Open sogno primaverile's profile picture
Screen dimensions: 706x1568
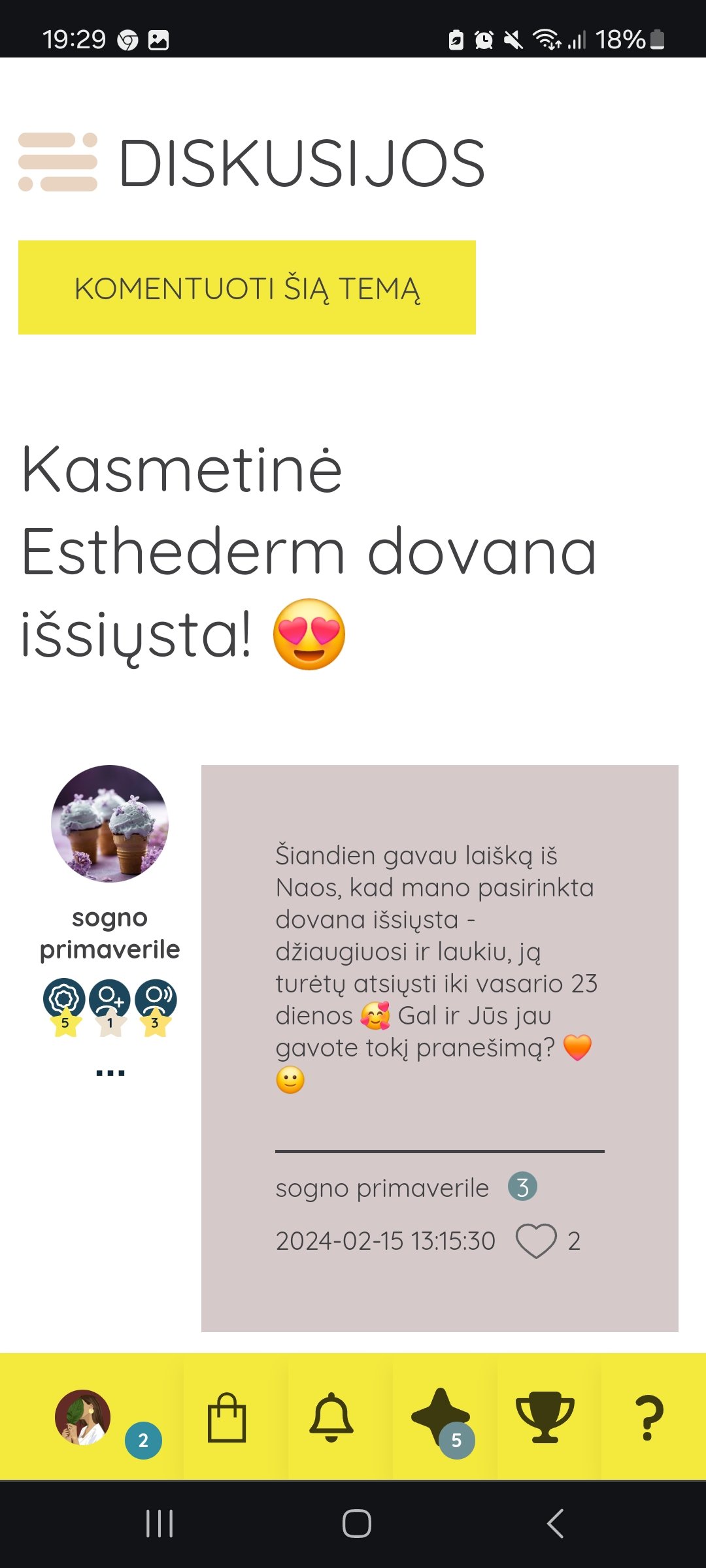tap(110, 824)
